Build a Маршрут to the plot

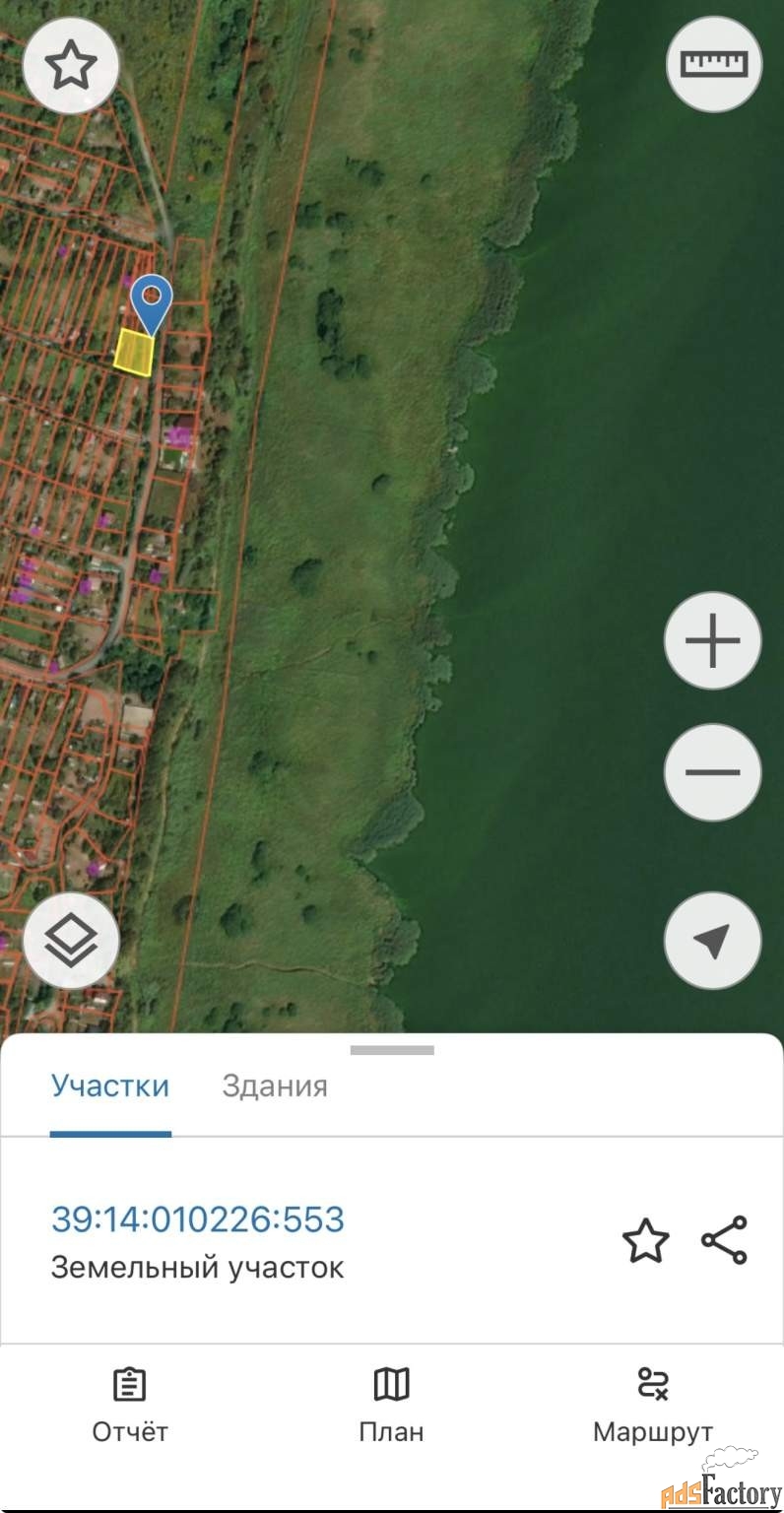coord(652,1405)
